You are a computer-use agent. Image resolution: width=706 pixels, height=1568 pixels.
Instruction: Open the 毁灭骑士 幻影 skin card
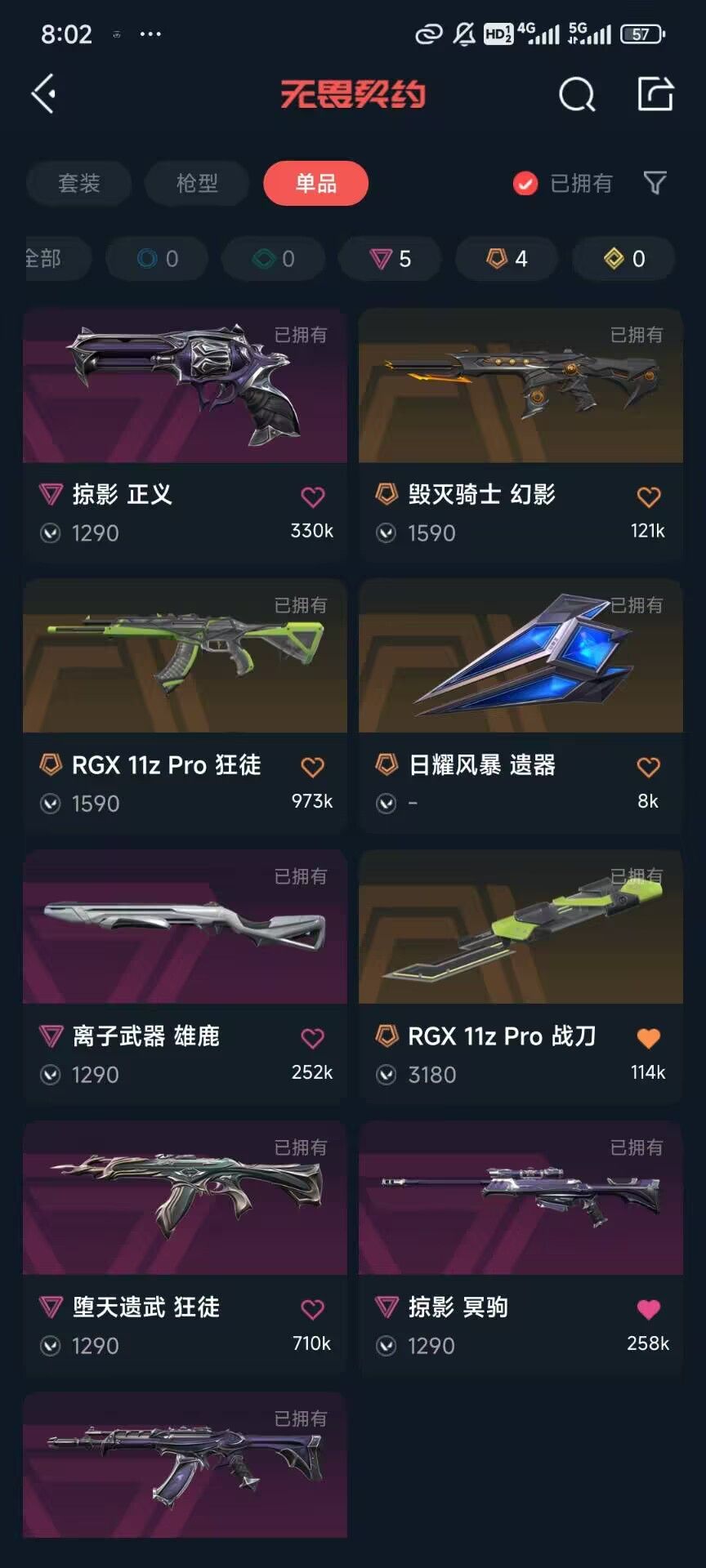click(x=521, y=388)
